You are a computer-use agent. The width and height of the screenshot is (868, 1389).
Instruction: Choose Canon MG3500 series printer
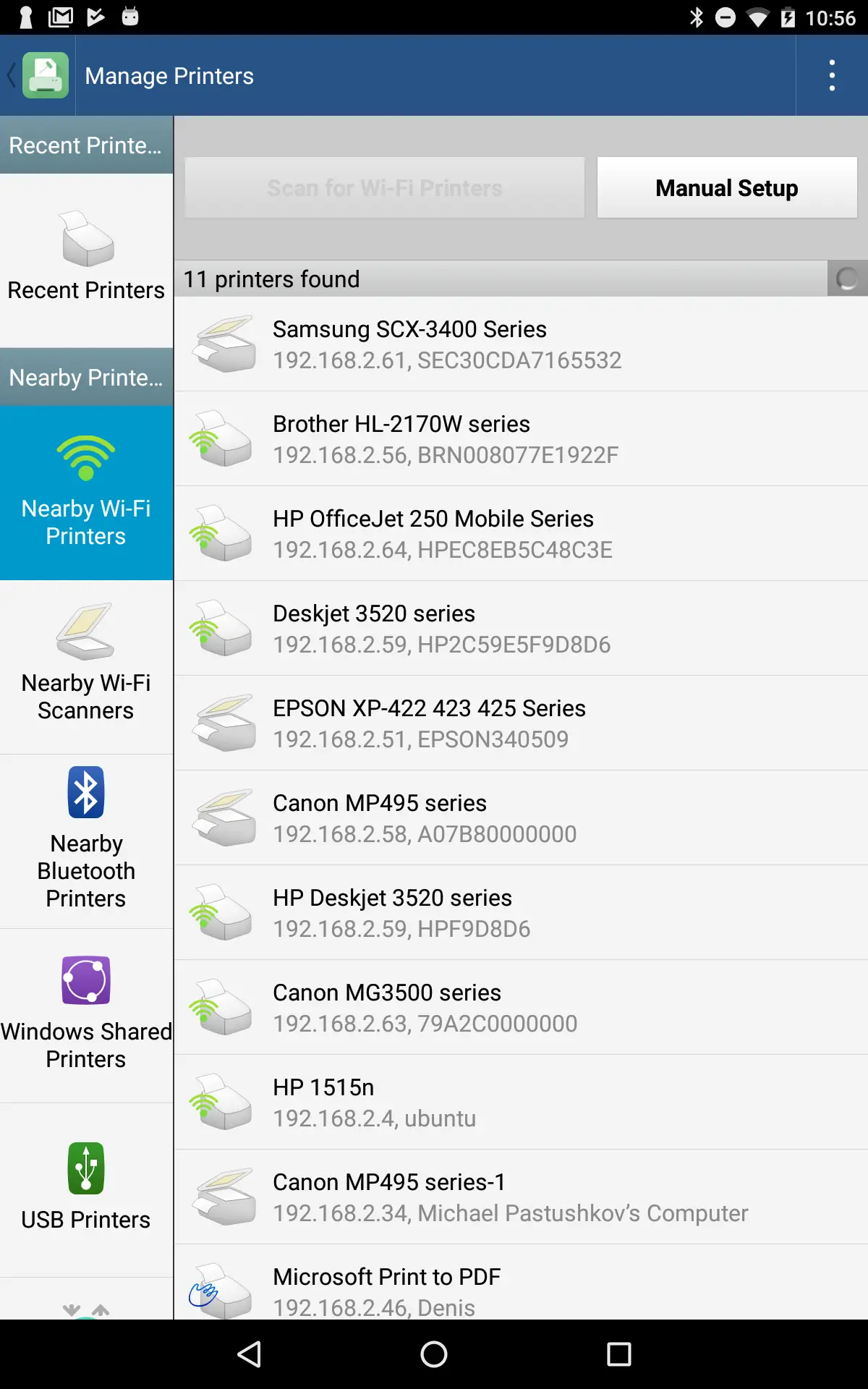pyautogui.click(x=521, y=1008)
